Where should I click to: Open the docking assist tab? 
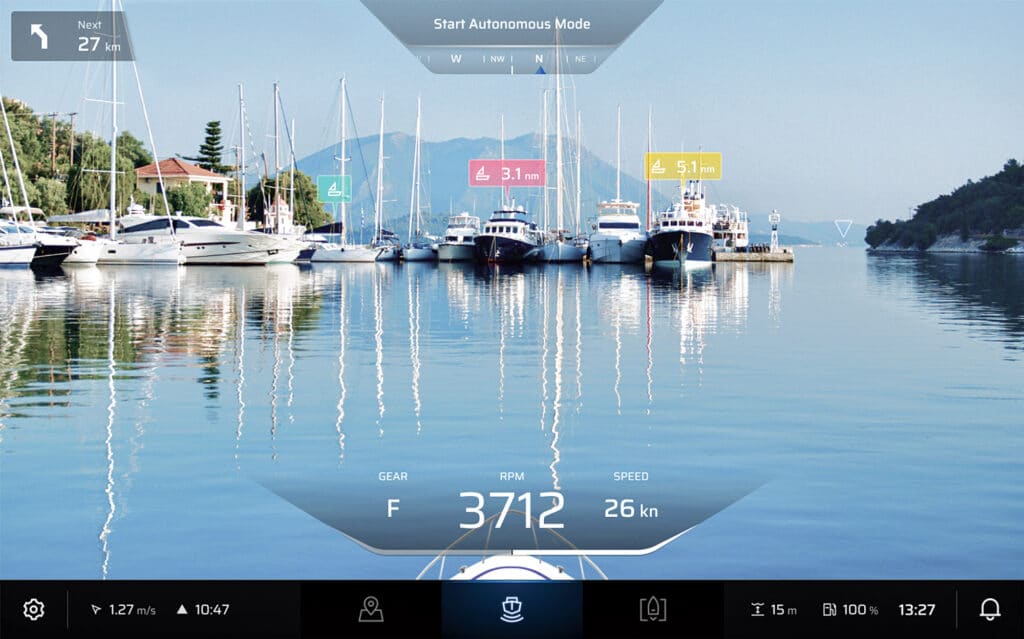[652, 609]
